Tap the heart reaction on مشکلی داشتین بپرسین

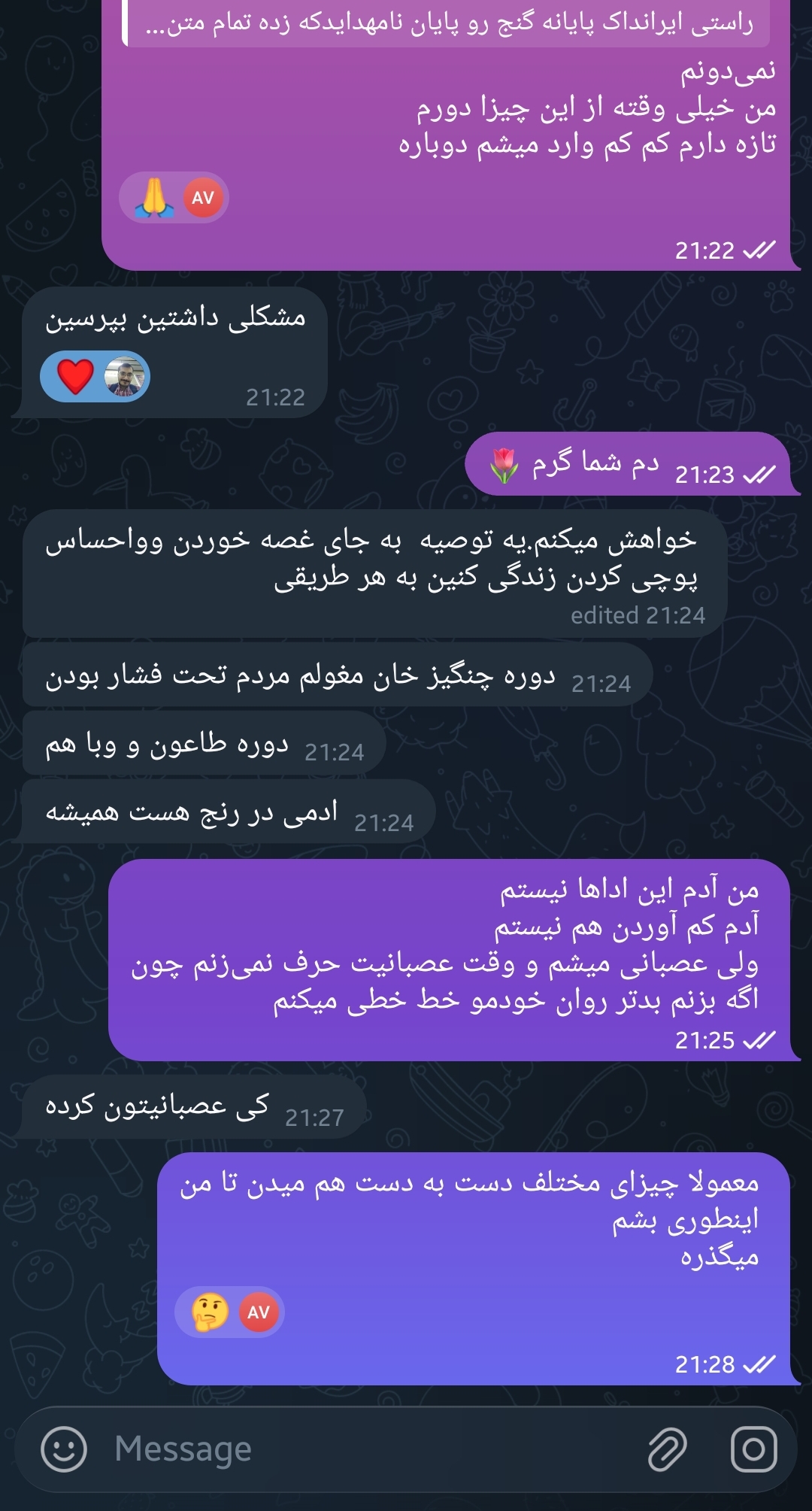95,377
